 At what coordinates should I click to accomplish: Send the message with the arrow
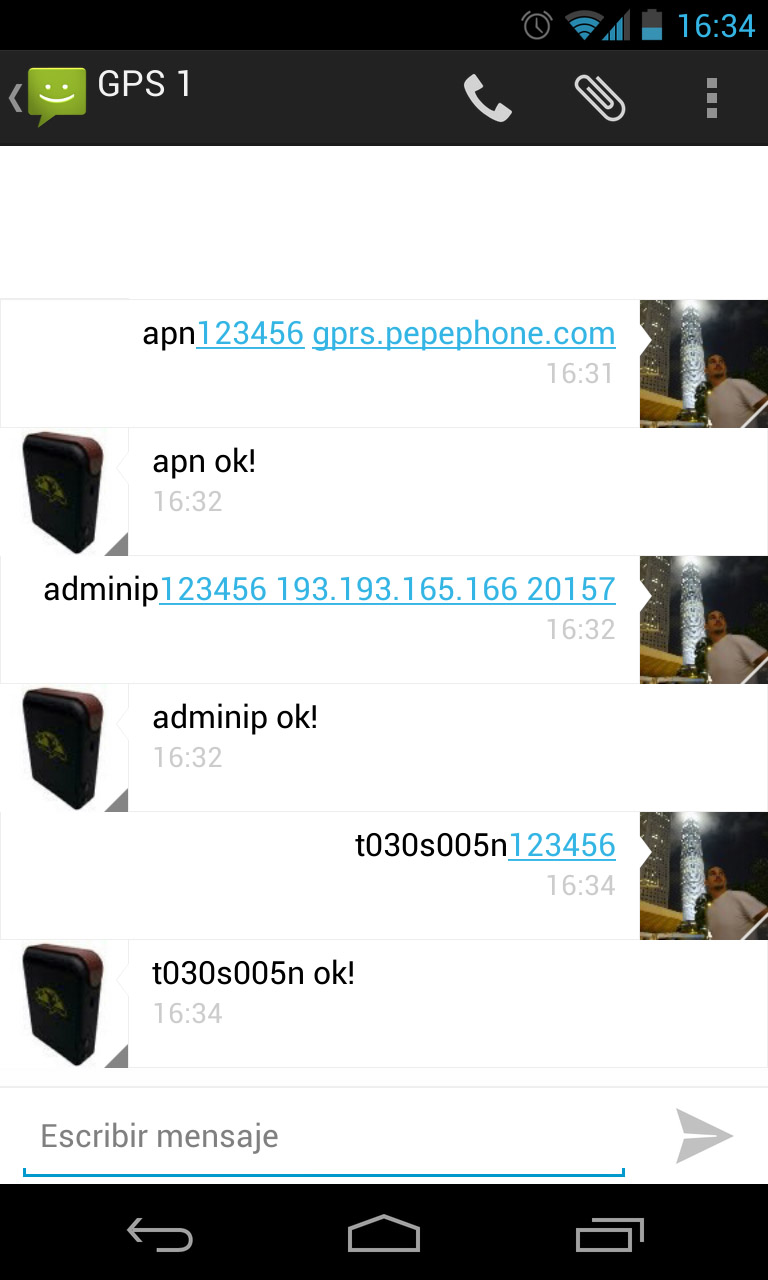coord(704,1136)
